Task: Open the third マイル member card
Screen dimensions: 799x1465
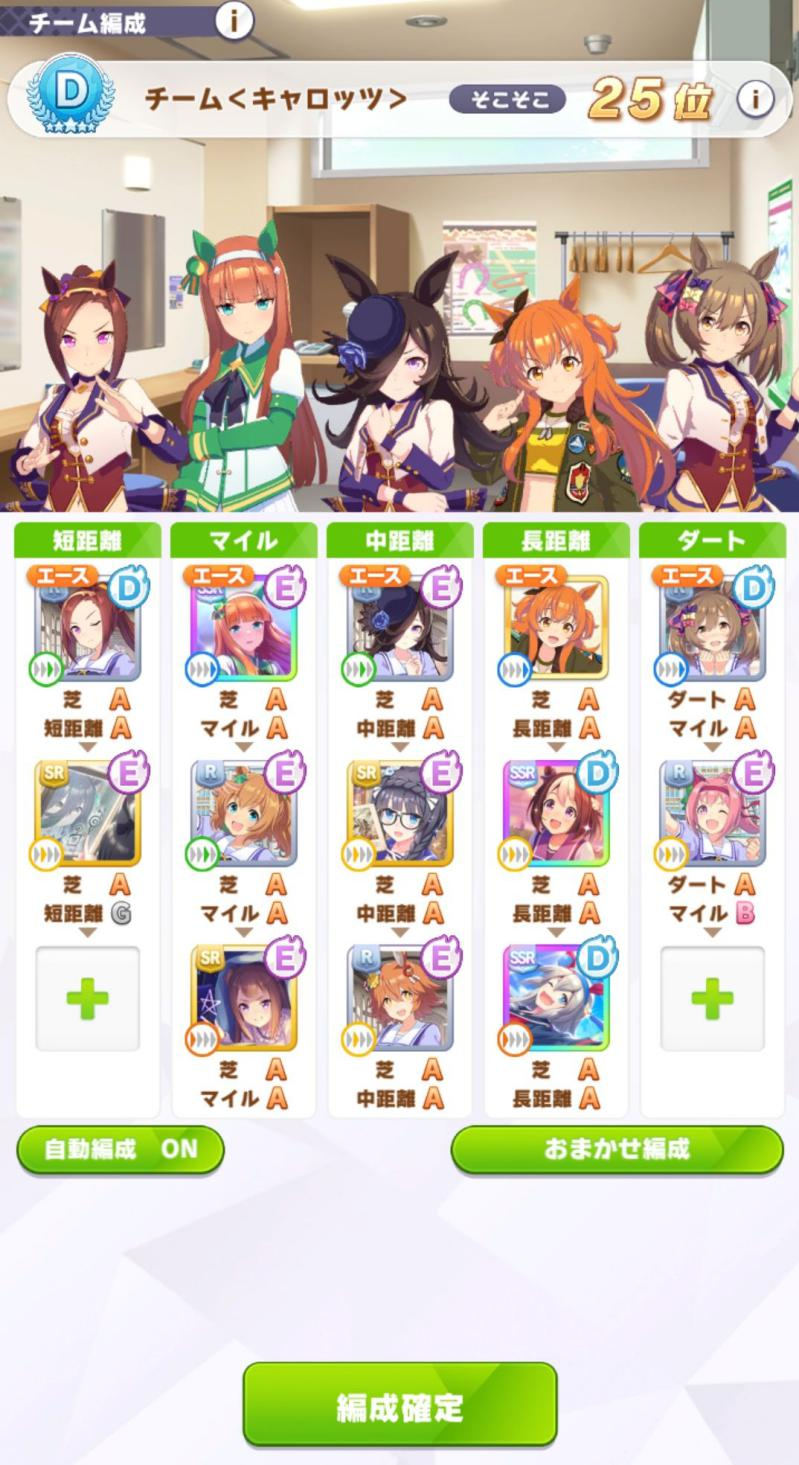Action: 244,998
